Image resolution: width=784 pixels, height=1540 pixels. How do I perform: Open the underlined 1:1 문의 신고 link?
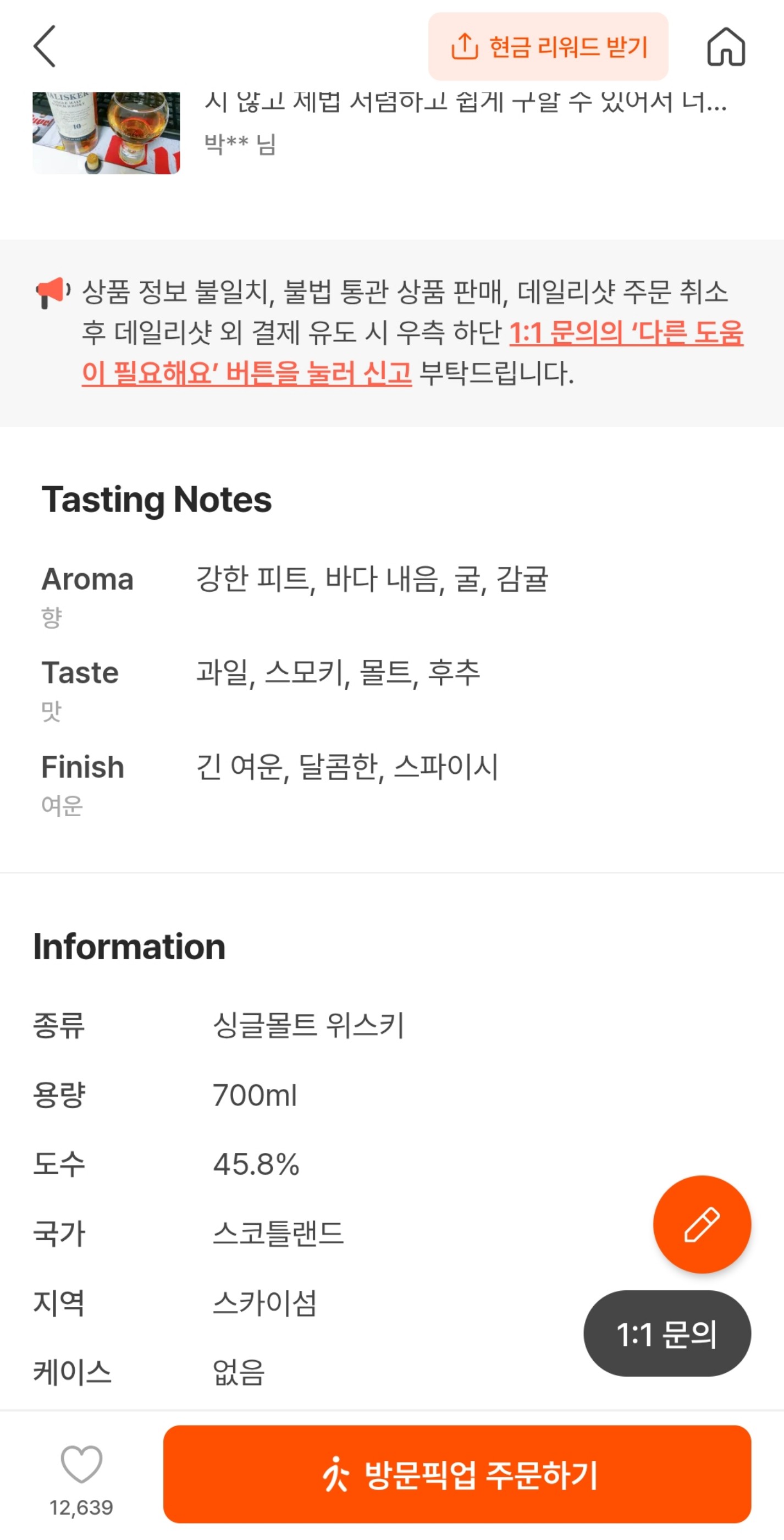pyautogui.click(x=625, y=333)
